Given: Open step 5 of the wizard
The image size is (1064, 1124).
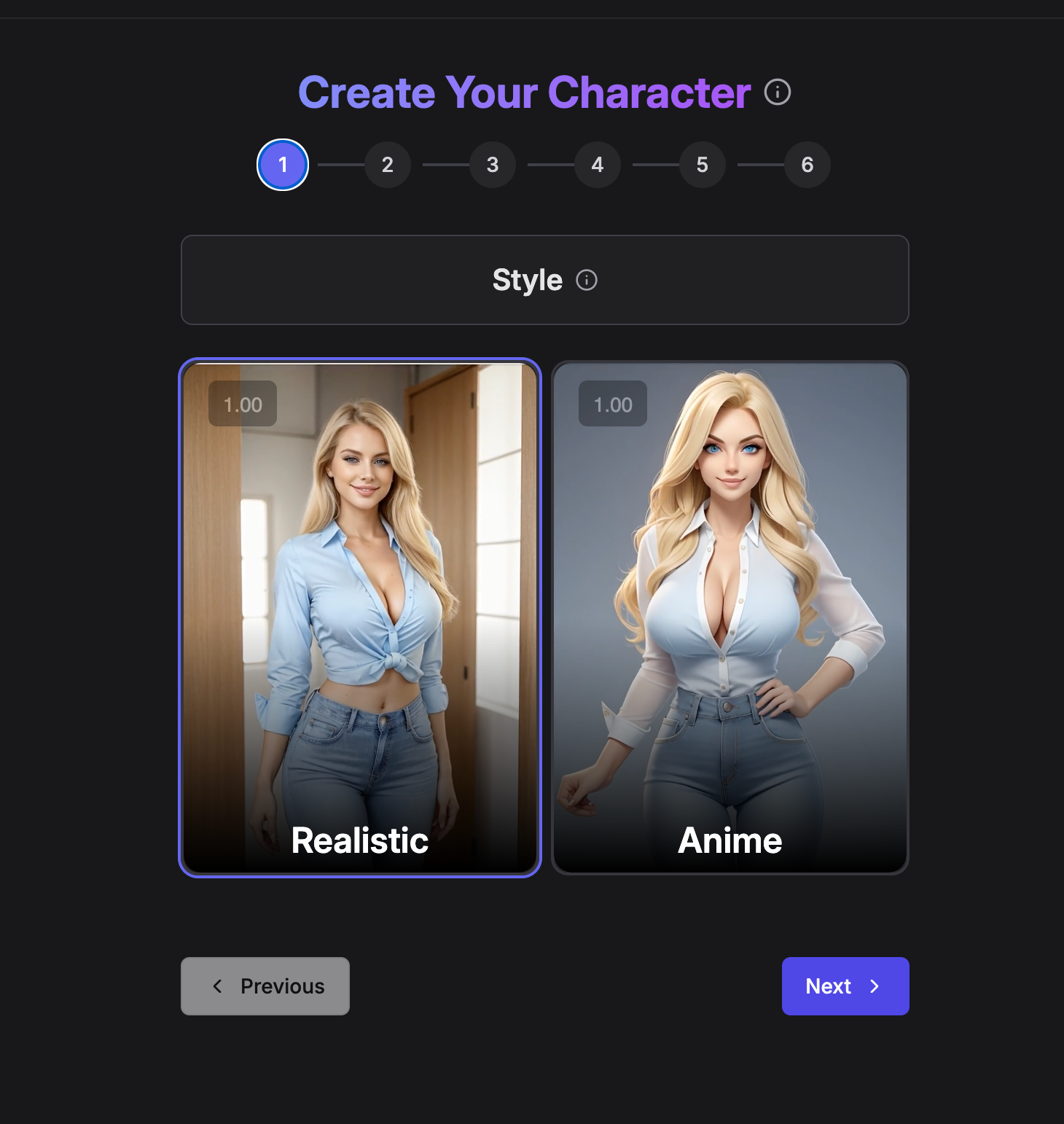Looking at the screenshot, I should pyautogui.click(x=703, y=165).
